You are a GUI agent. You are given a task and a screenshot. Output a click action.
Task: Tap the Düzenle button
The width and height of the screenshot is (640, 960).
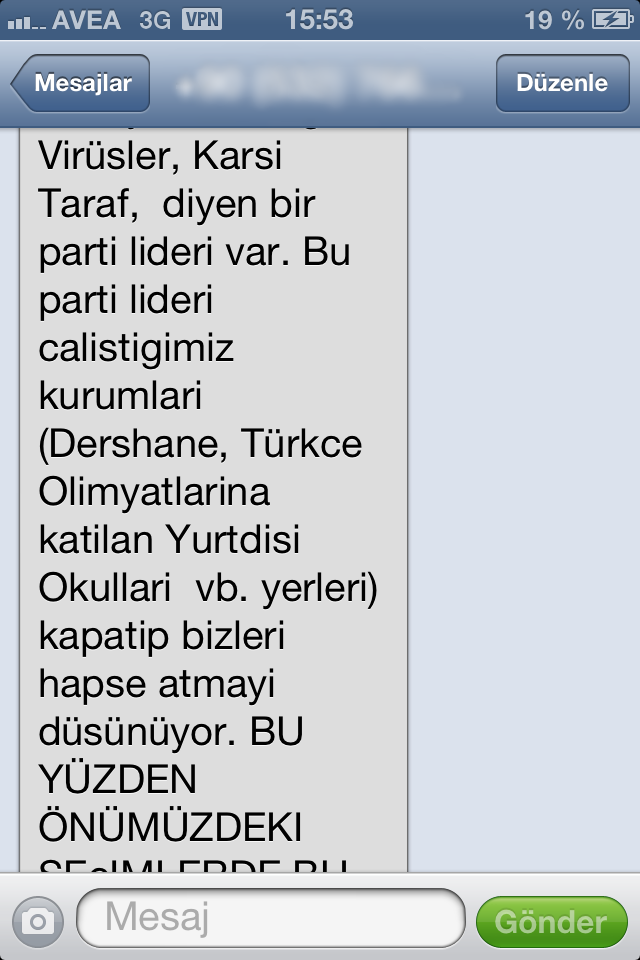[x=562, y=83]
